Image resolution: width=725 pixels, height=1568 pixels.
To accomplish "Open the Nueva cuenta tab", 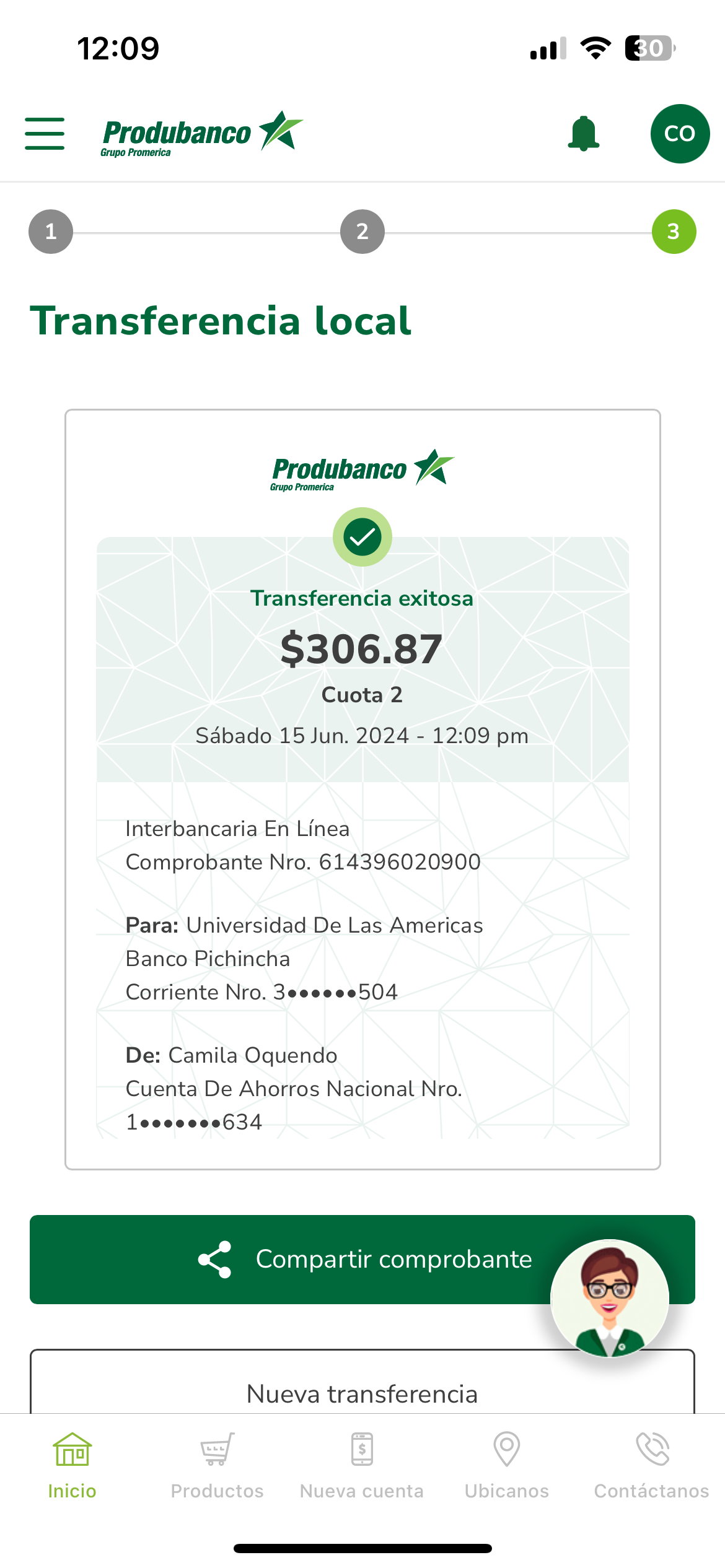I will tap(362, 1465).
